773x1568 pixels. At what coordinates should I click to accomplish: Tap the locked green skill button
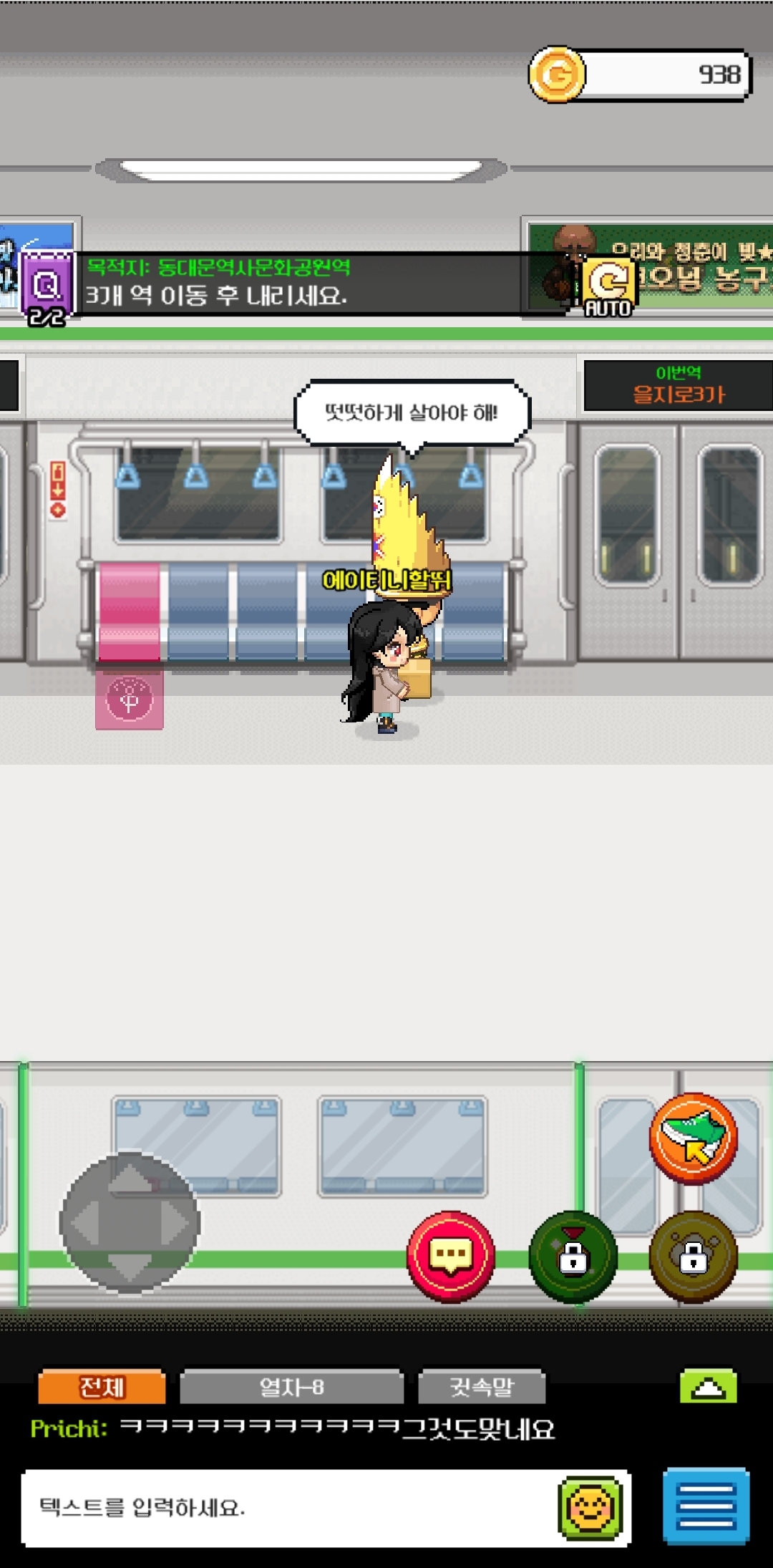click(573, 1257)
